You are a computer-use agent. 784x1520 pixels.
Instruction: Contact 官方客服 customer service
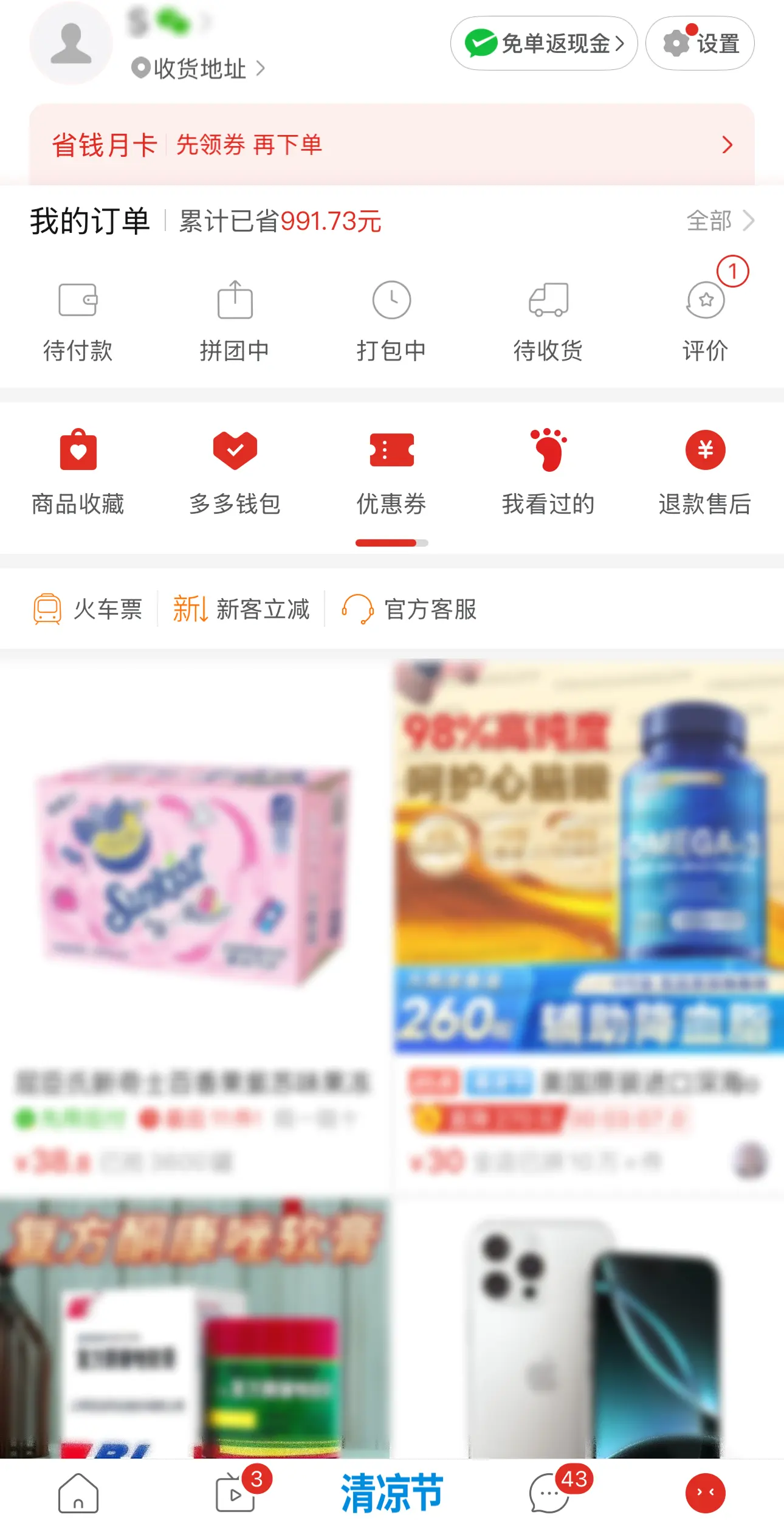coord(410,609)
